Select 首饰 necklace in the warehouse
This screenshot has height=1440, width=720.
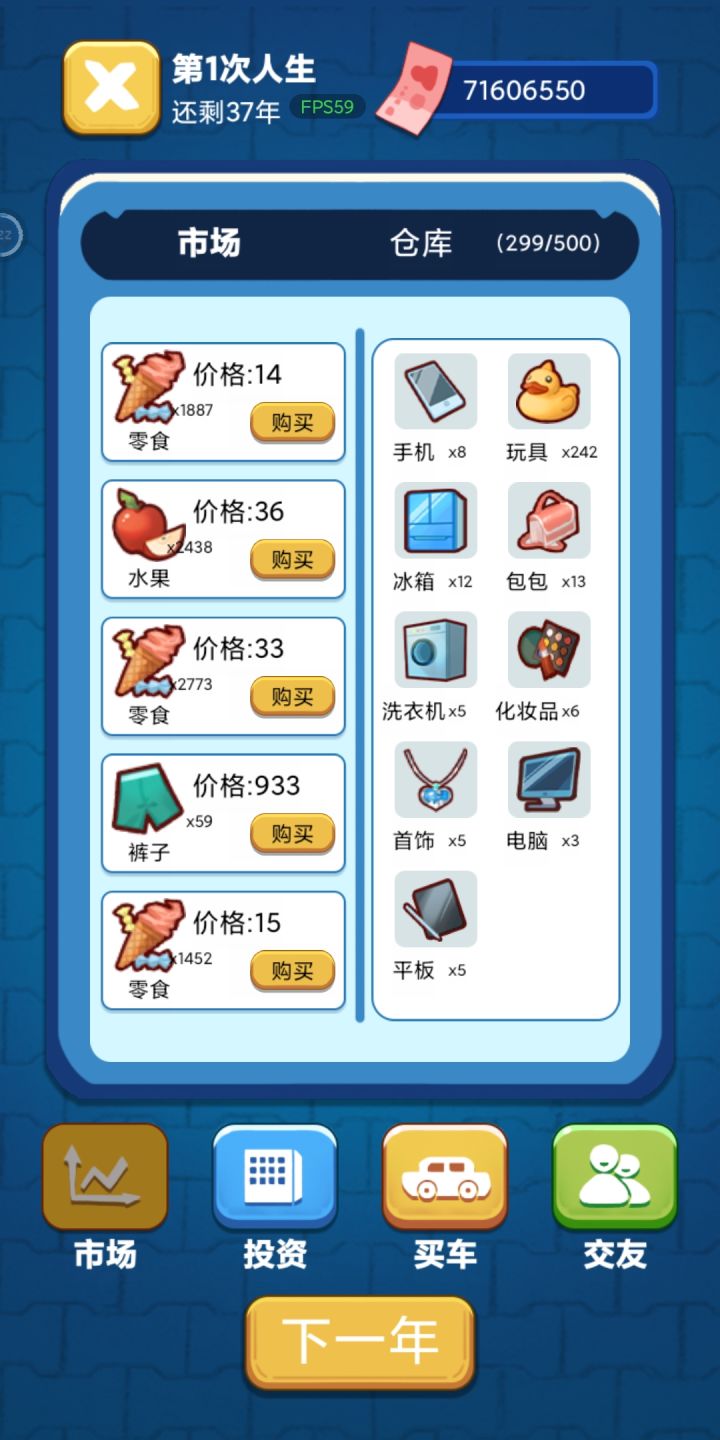436,778
